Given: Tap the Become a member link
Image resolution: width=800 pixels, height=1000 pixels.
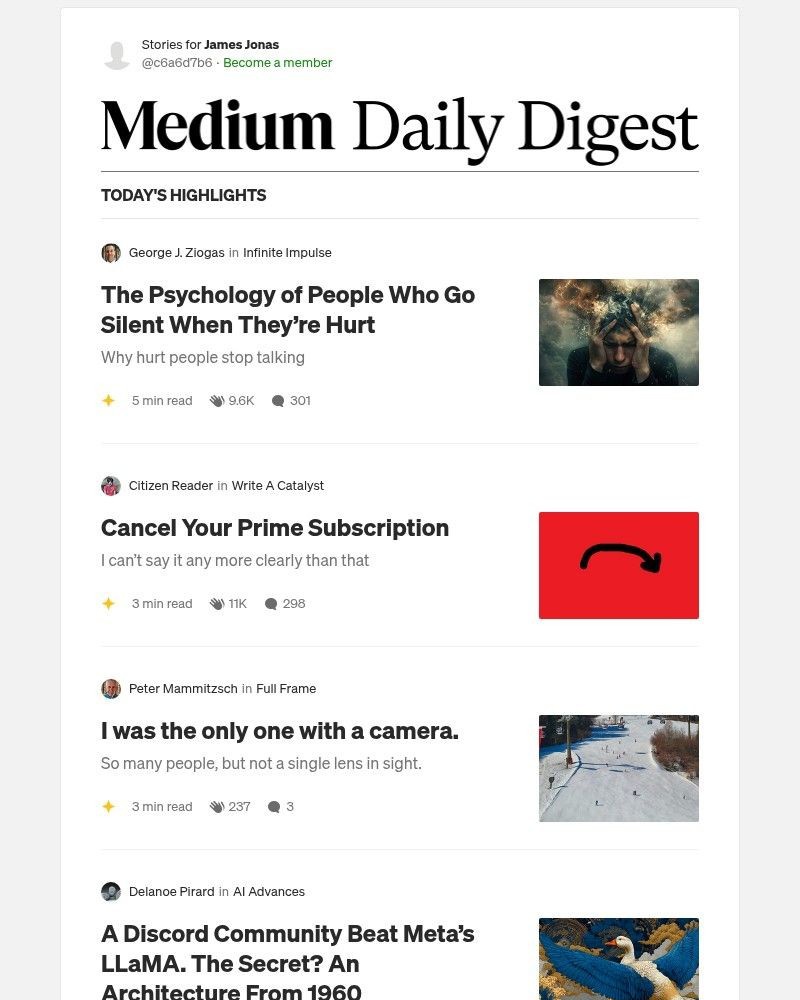Looking at the screenshot, I should pyautogui.click(x=277, y=63).
